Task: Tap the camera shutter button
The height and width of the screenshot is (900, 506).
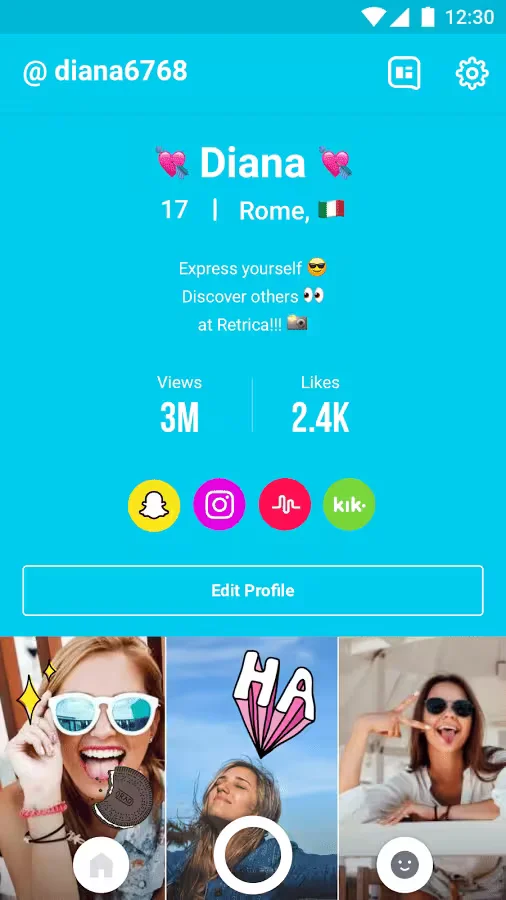Action: coord(252,855)
